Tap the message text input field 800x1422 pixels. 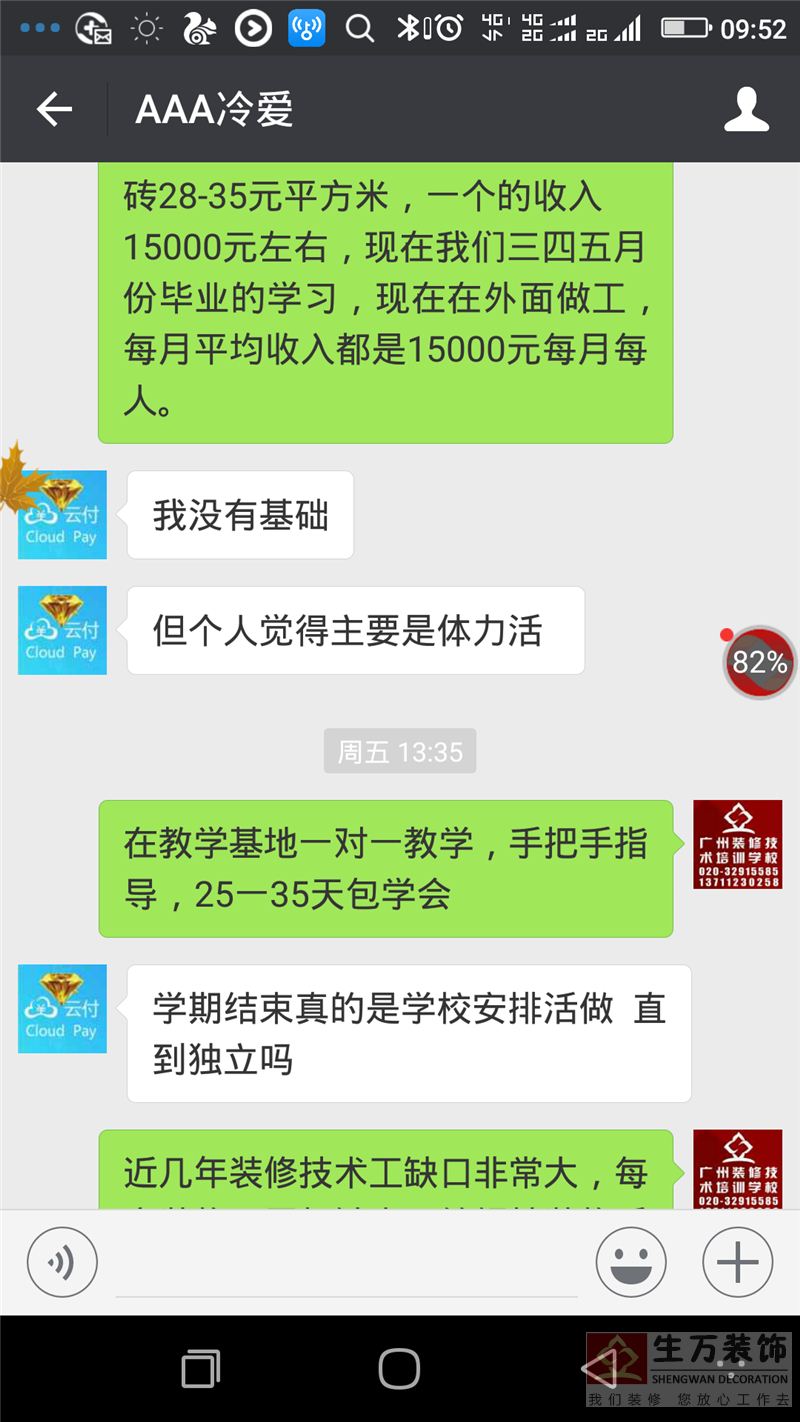point(346,1264)
